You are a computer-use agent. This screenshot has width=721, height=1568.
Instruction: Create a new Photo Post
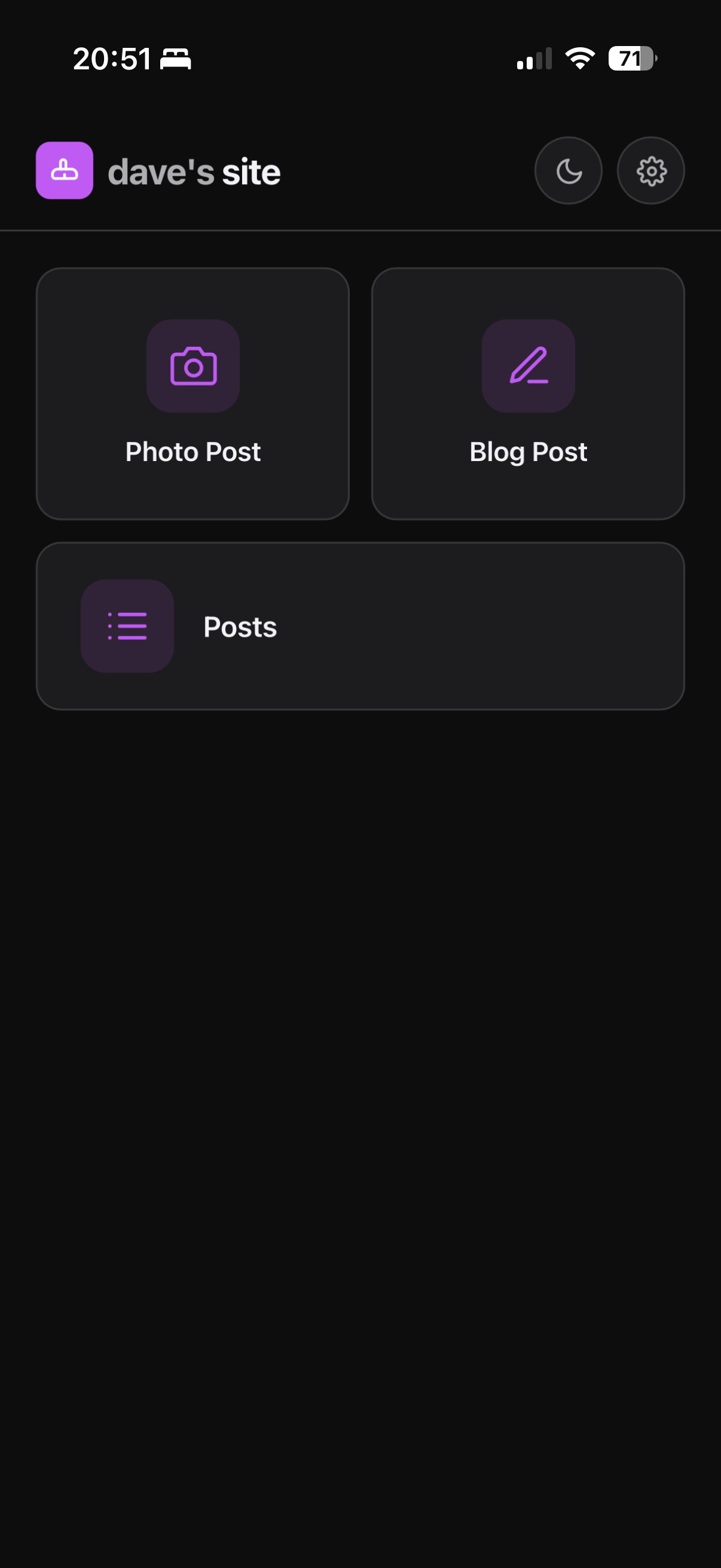click(x=193, y=394)
